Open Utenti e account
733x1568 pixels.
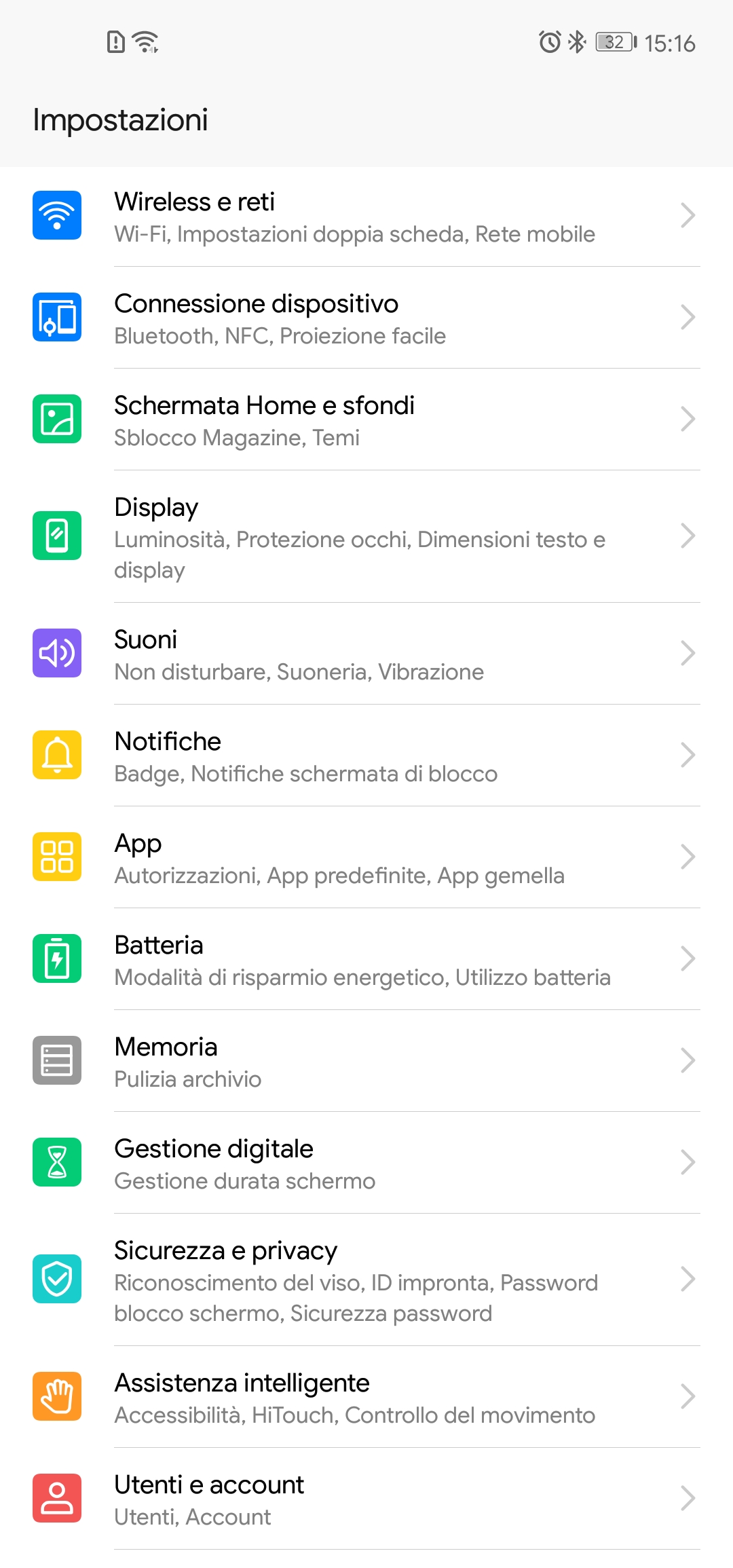[x=366, y=1499]
